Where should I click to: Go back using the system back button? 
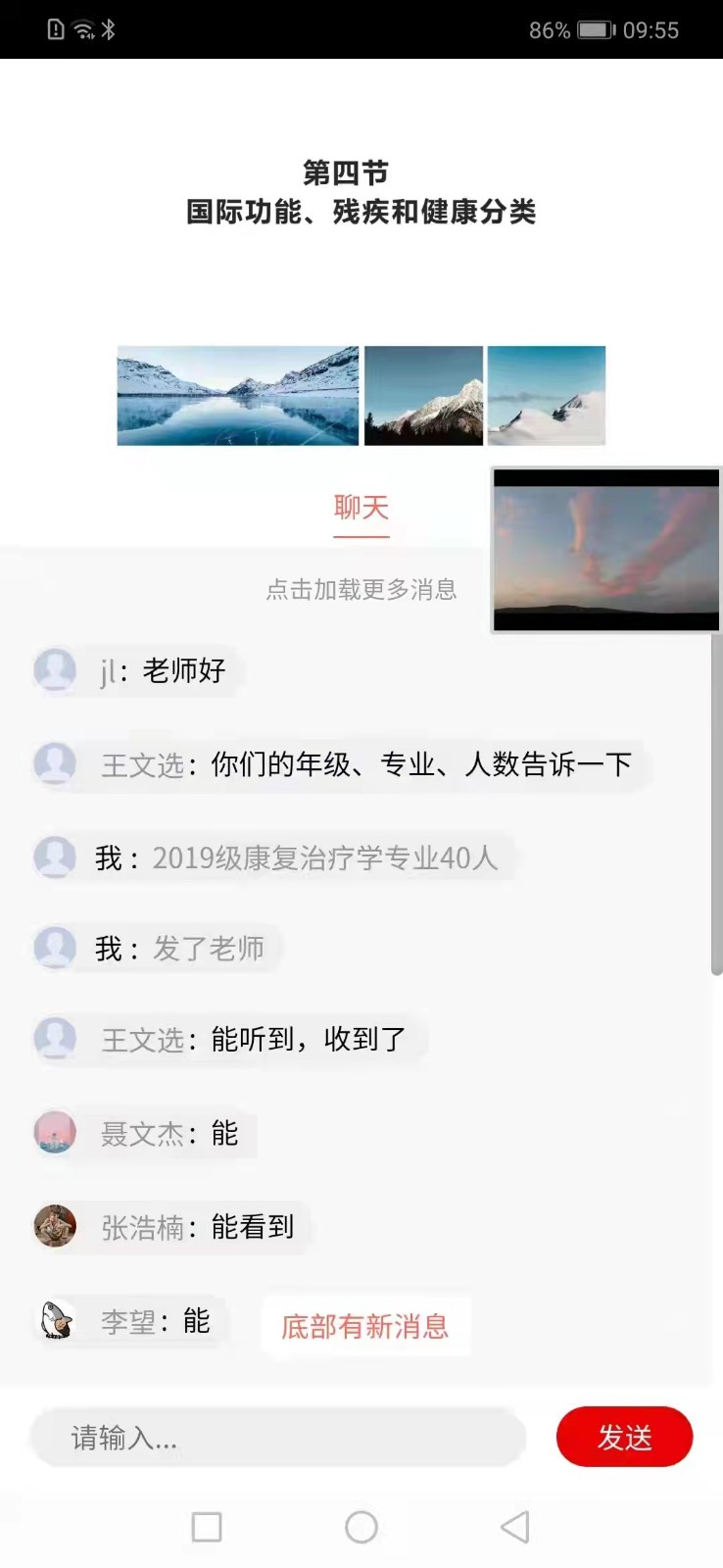coord(515,1527)
